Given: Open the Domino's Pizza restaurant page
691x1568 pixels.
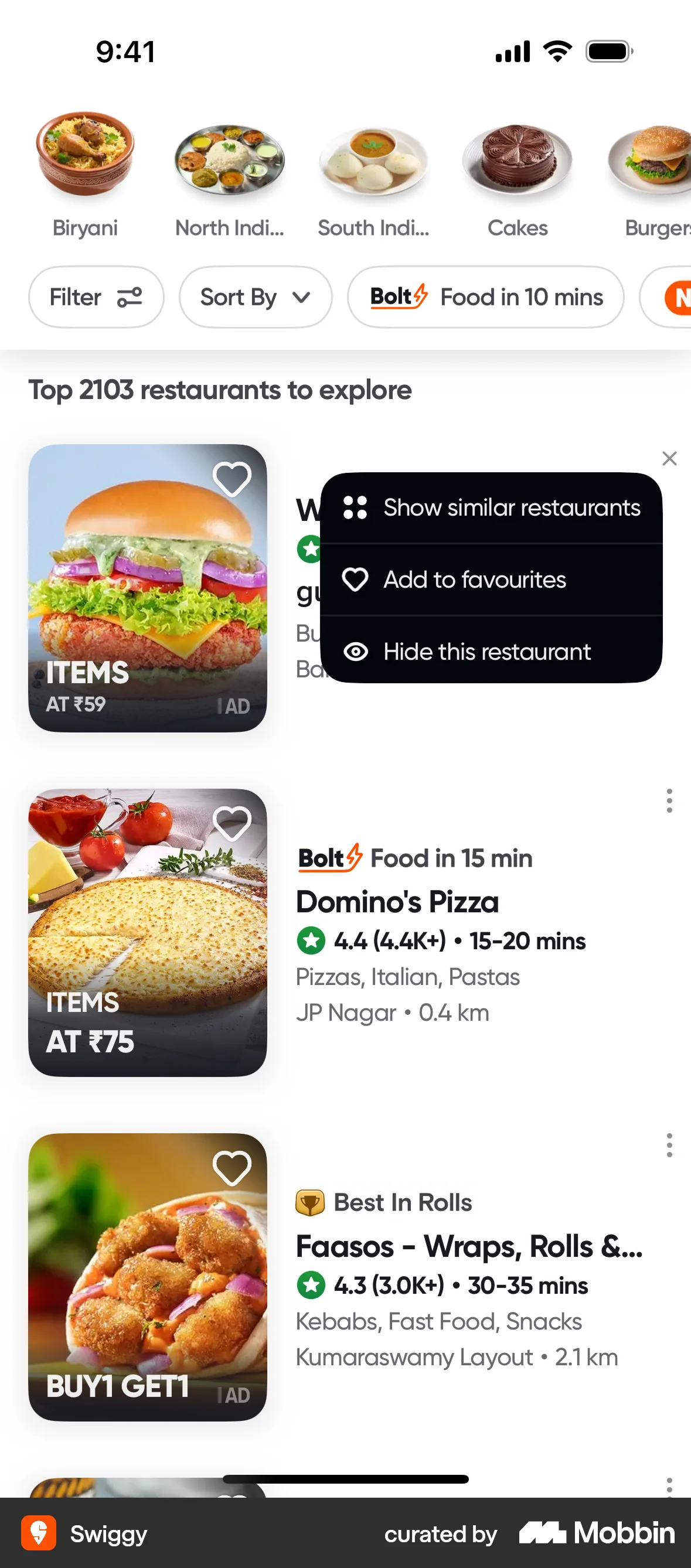Looking at the screenshot, I should pyautogui.click(x=397, y=903).
